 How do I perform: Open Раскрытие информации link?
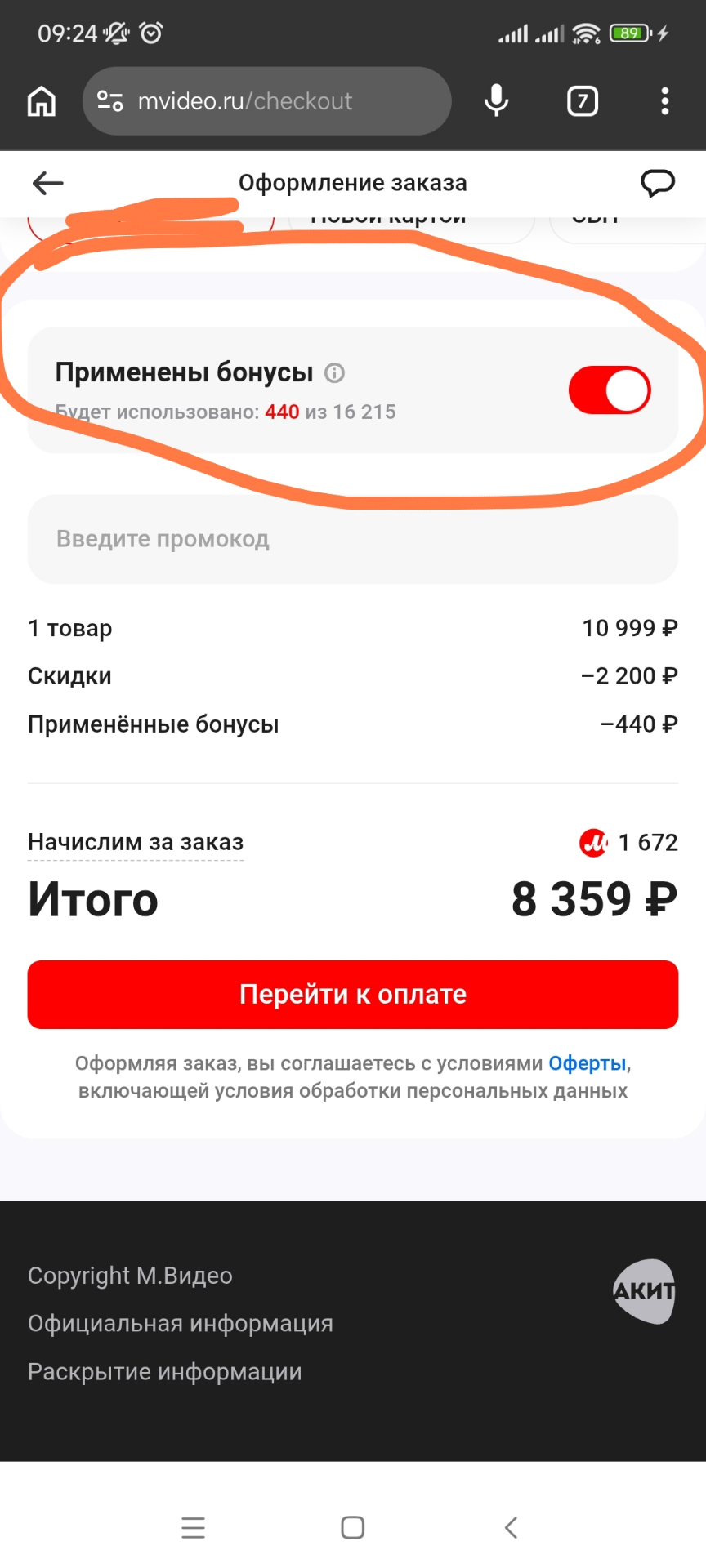click(x=165, y=1372)
